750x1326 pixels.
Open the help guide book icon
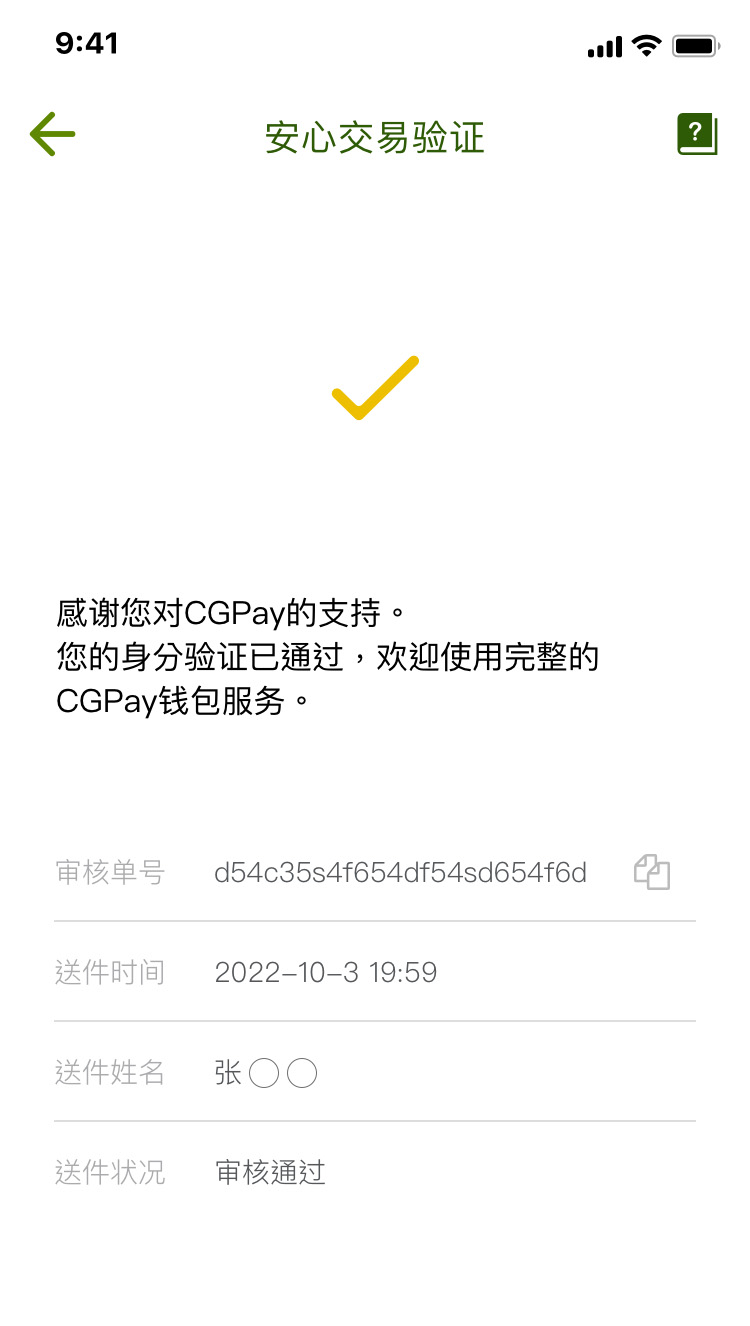697,134
